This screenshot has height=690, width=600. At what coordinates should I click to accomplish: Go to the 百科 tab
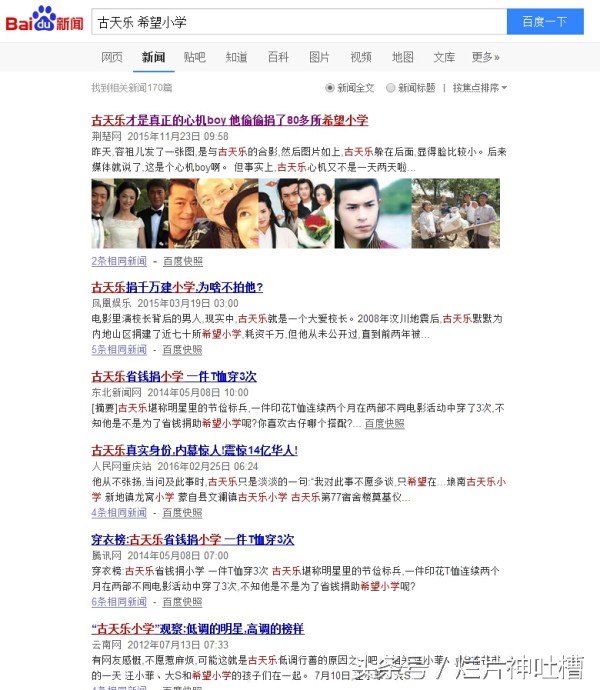tap(278, 58)
